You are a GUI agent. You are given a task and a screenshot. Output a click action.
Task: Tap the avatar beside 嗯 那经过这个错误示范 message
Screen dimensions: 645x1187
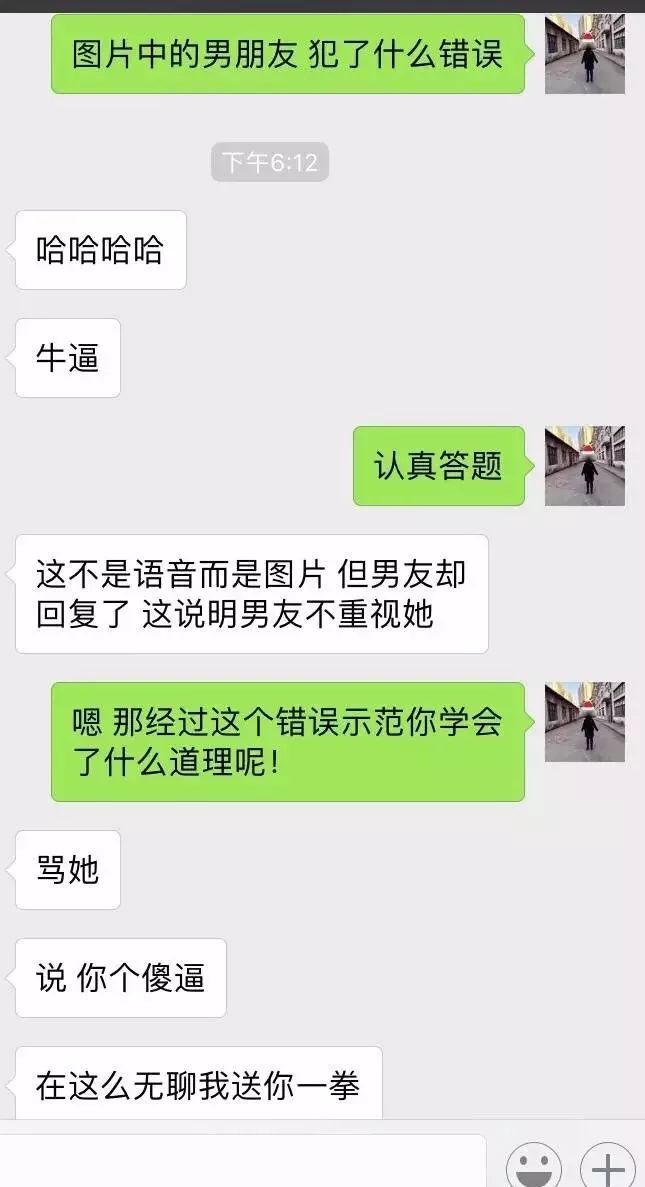click(x=585, y=722)
